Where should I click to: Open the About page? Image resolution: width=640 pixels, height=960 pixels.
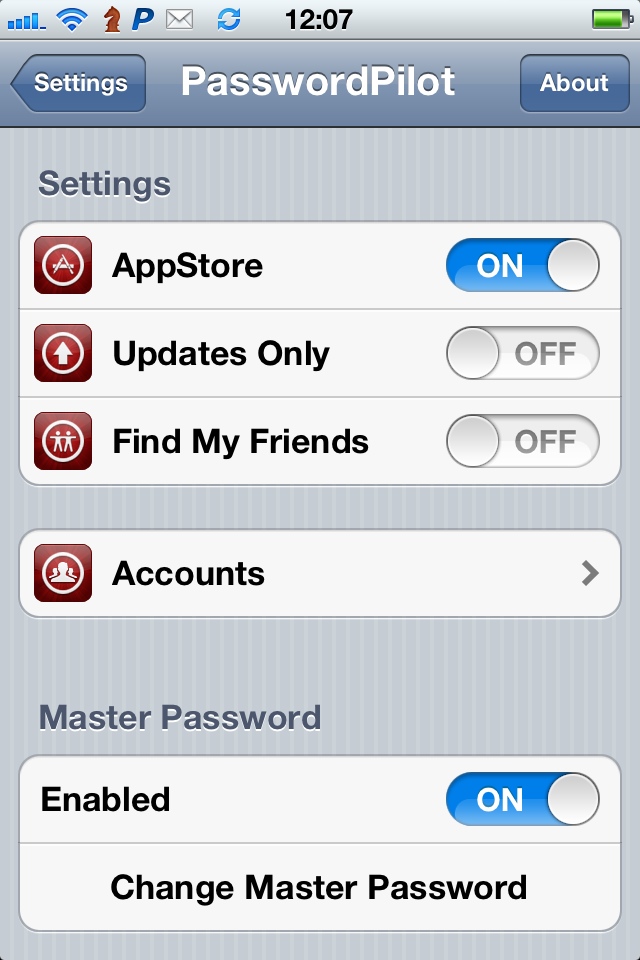[574, 83]
